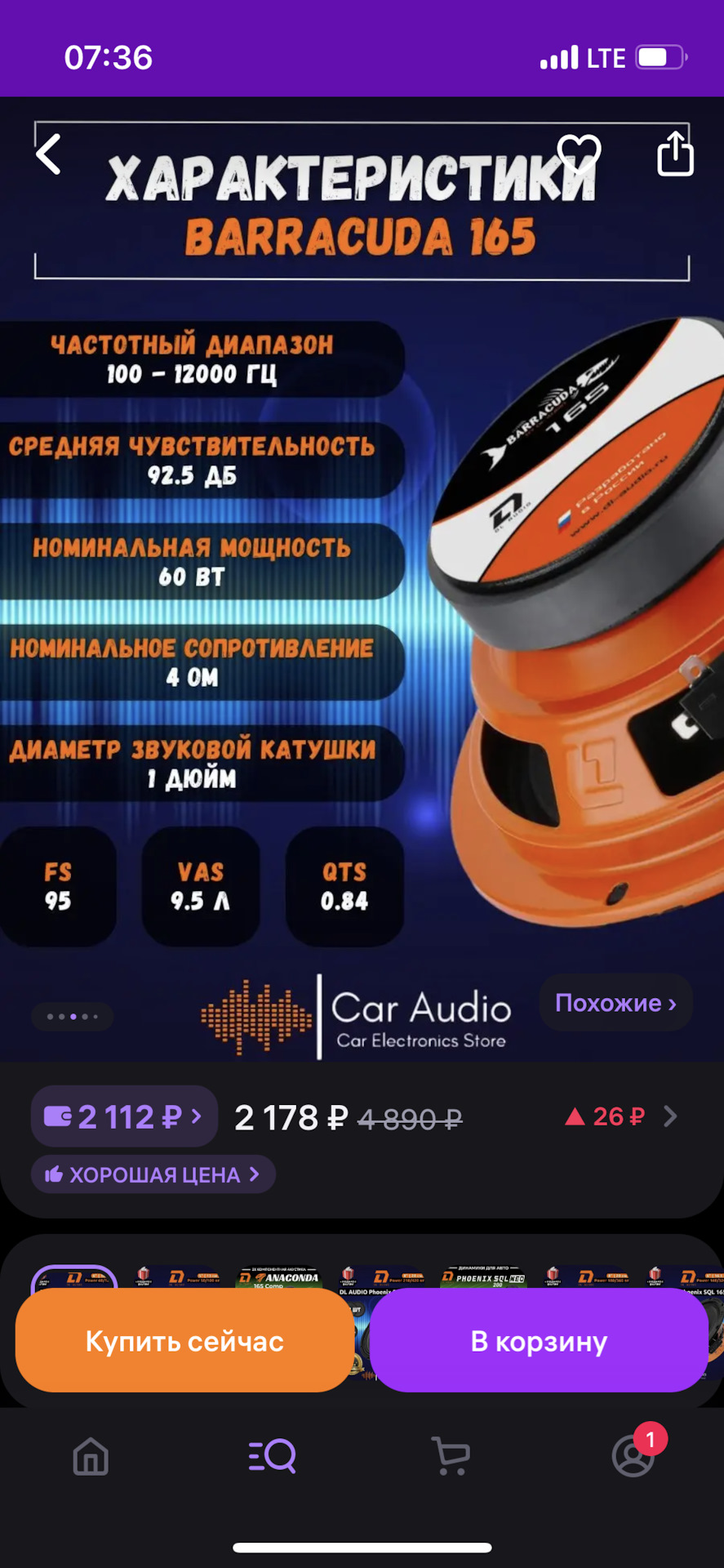Add Barracuda 165 to favorites
724x1568 pixels.
point(579,154)
